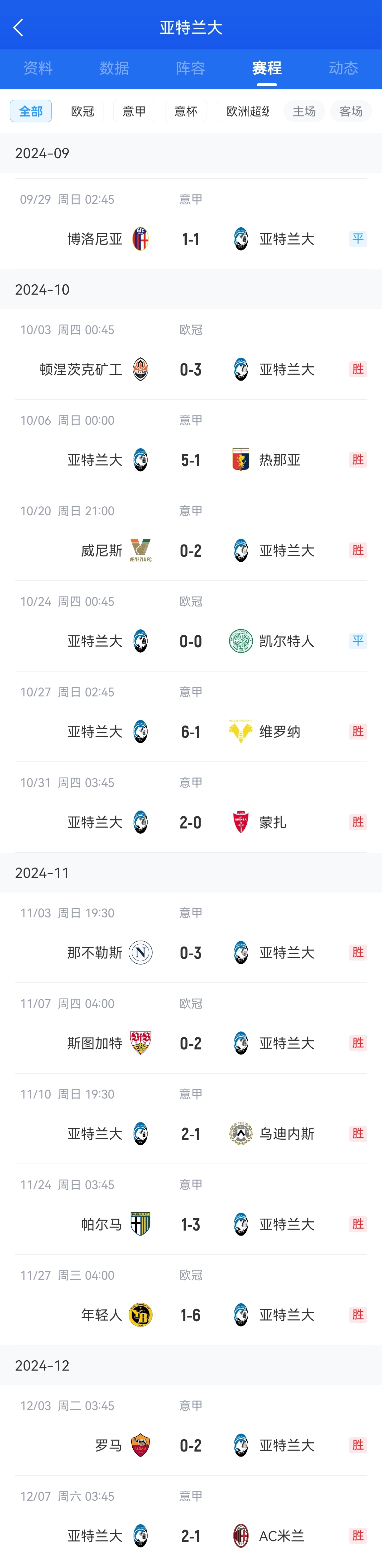Open the 博洛尼亚 vs 亚特兰大 match
The image size is (382, 1568).
tap(190, 239)
